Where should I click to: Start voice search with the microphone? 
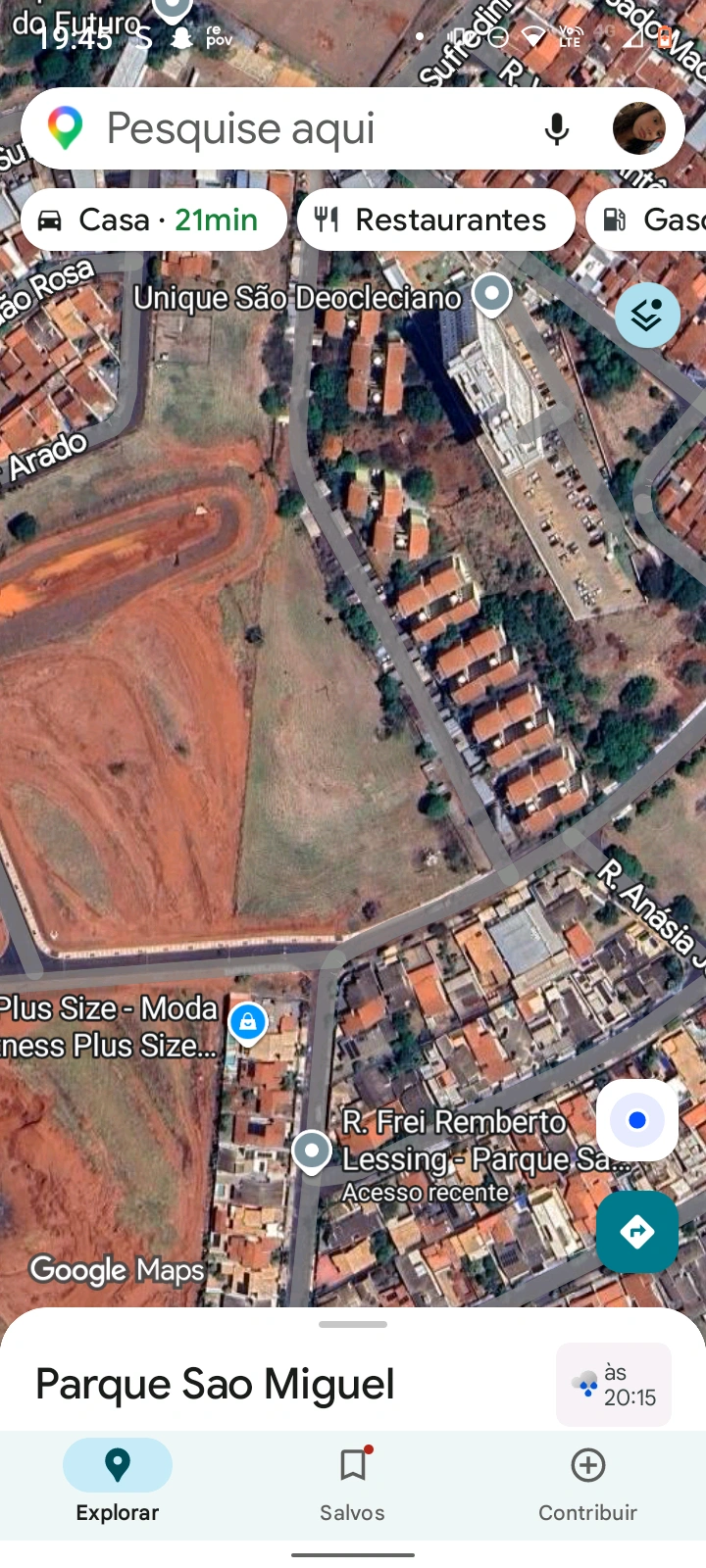pyautogui.click(x=556, y=129)
